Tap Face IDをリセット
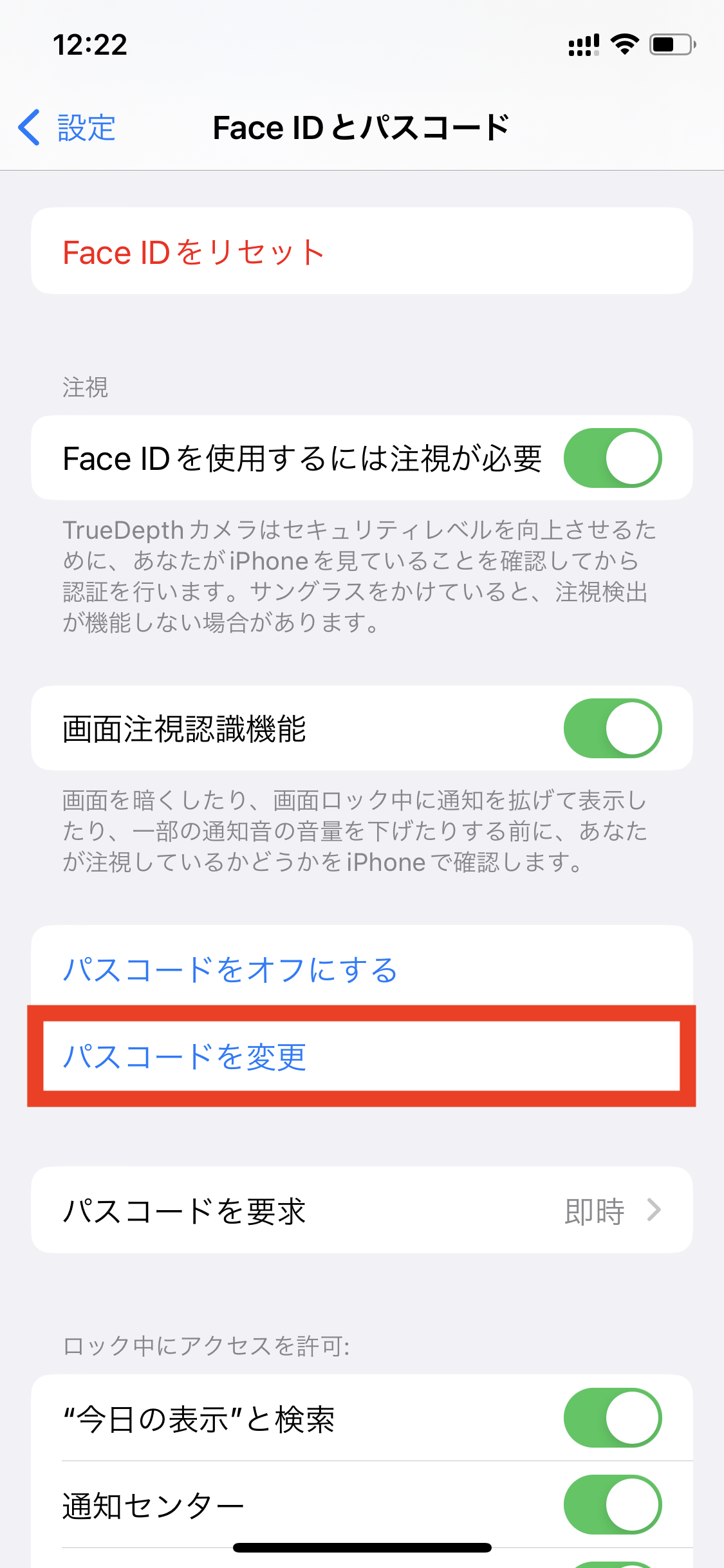This screenshot has width=724, height=1568. (x=193, y=252)
